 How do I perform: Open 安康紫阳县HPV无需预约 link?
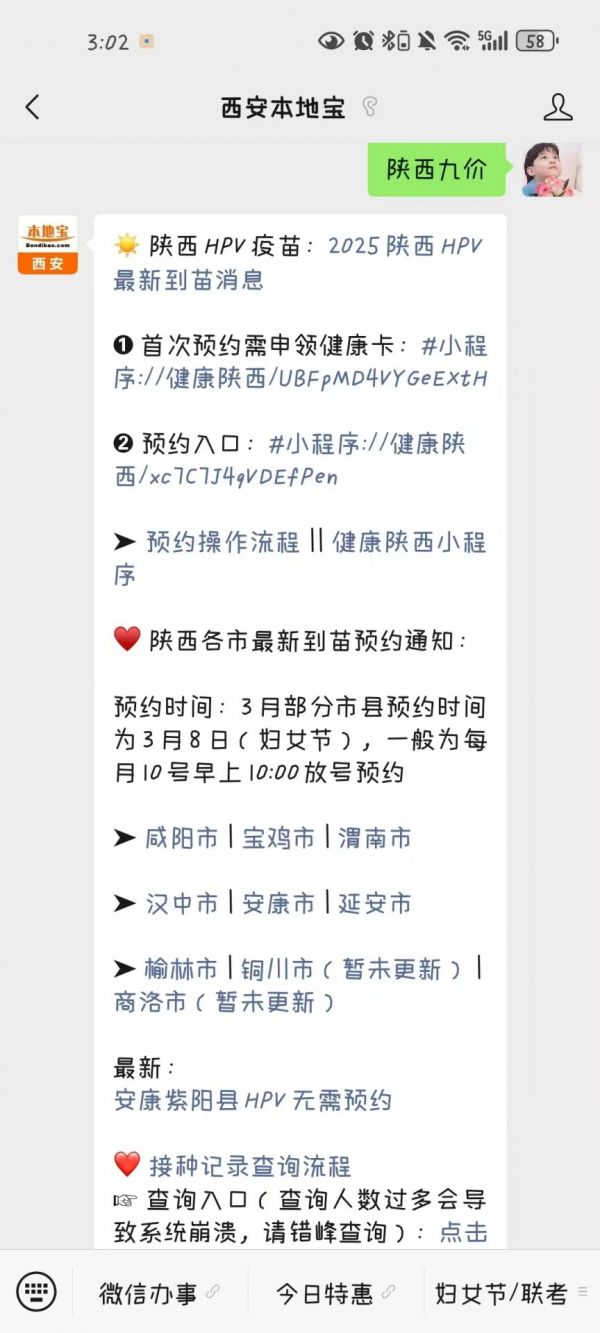coord(253,1101)
